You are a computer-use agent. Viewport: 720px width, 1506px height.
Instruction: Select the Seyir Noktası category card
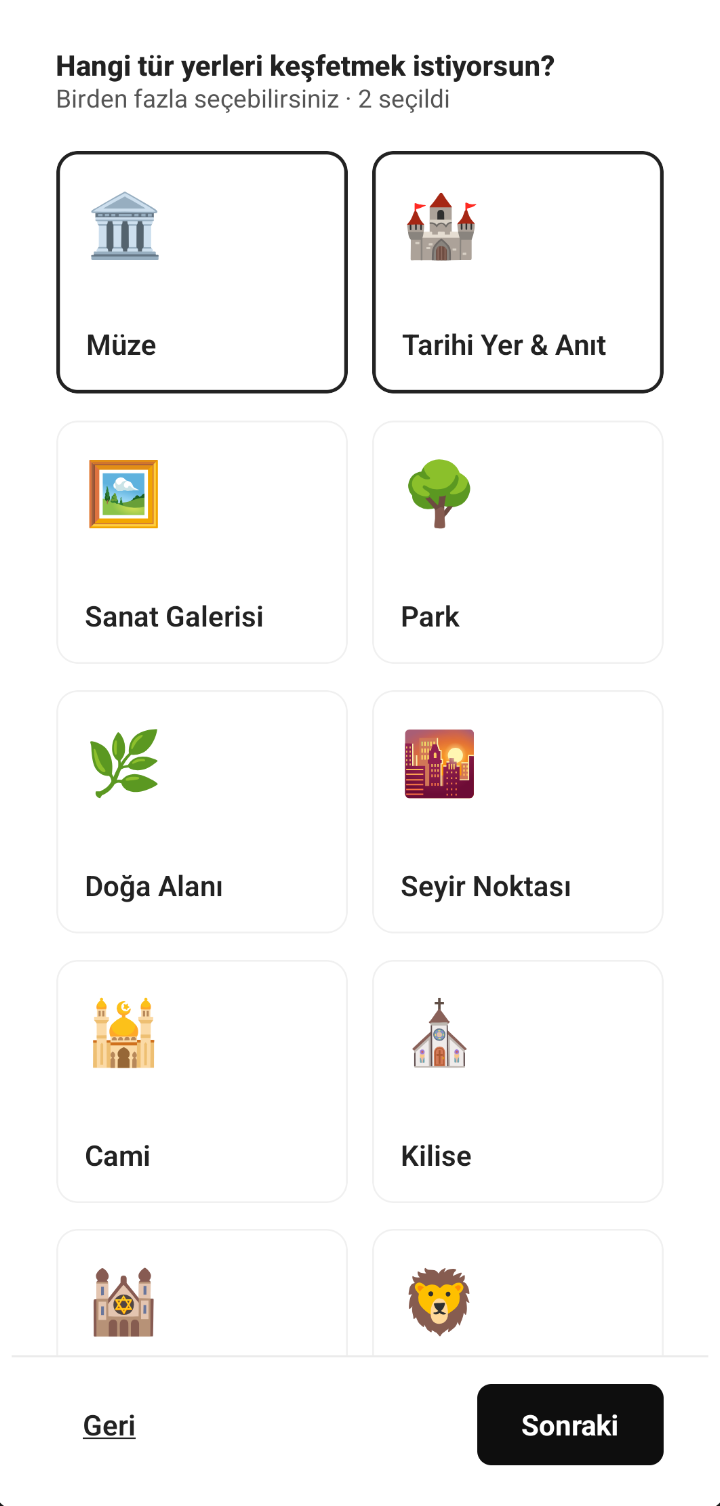coord(518,811)
